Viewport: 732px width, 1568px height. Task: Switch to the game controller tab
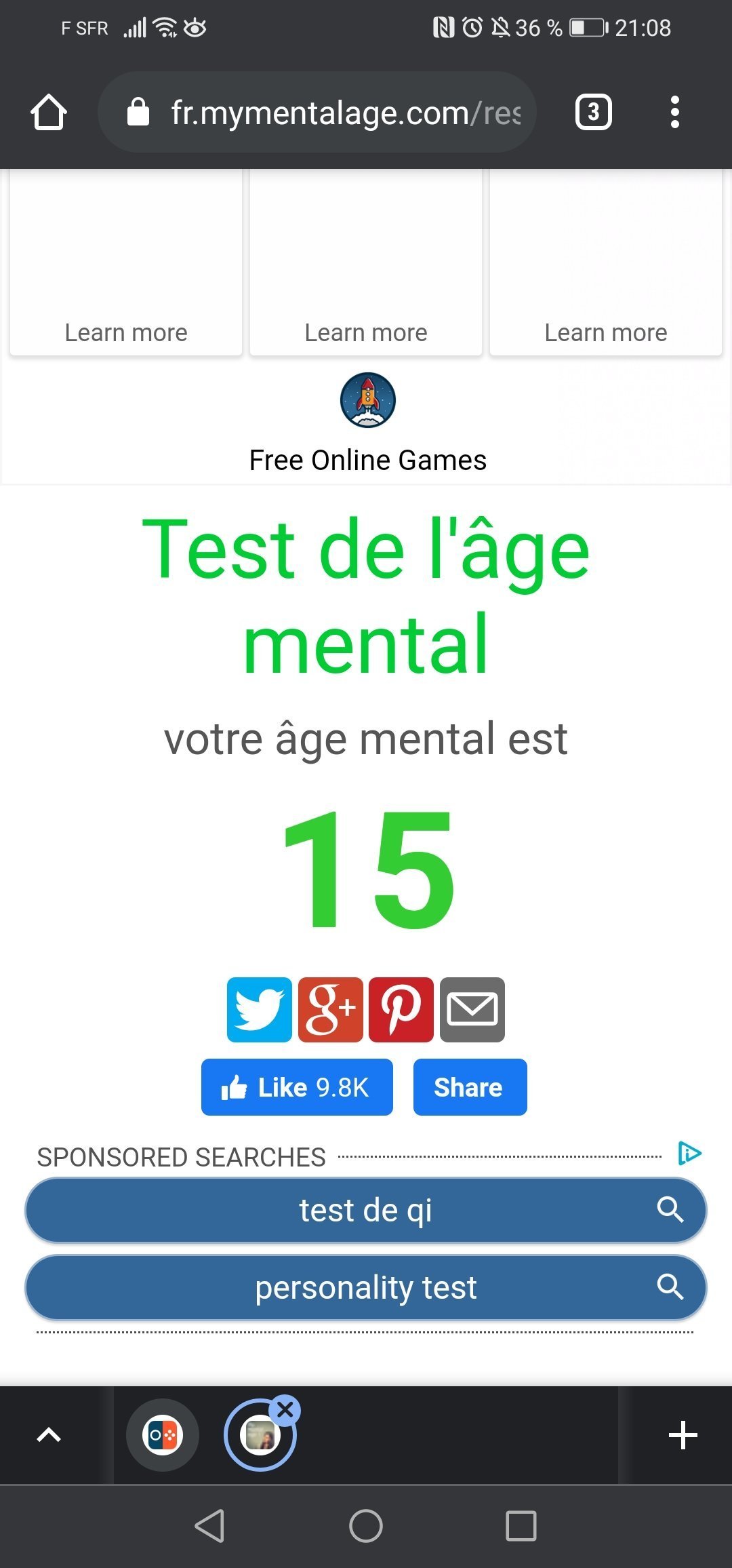[163, 1435]
